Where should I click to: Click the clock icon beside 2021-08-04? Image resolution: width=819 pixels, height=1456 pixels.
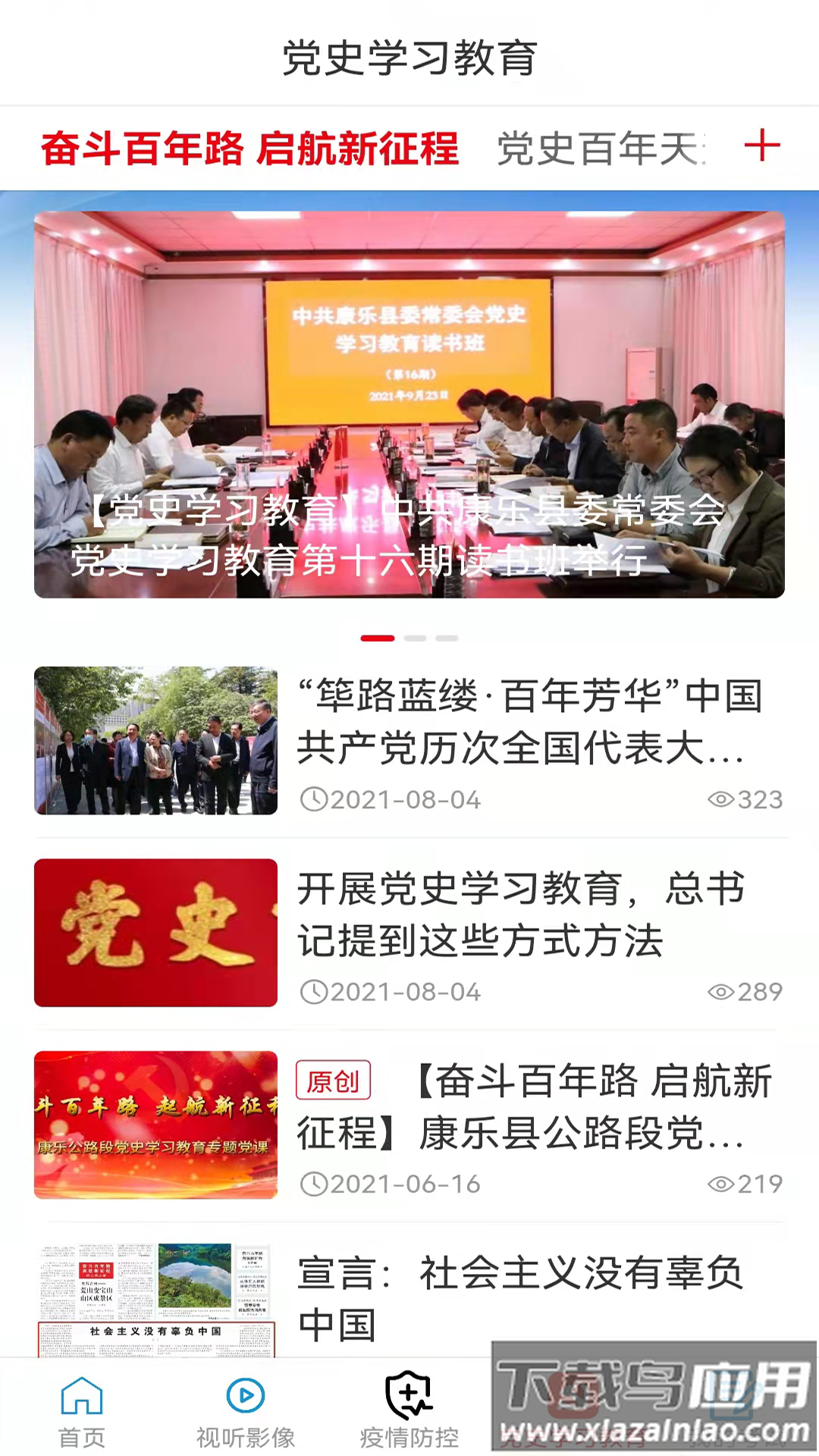(x=314, y=799)
